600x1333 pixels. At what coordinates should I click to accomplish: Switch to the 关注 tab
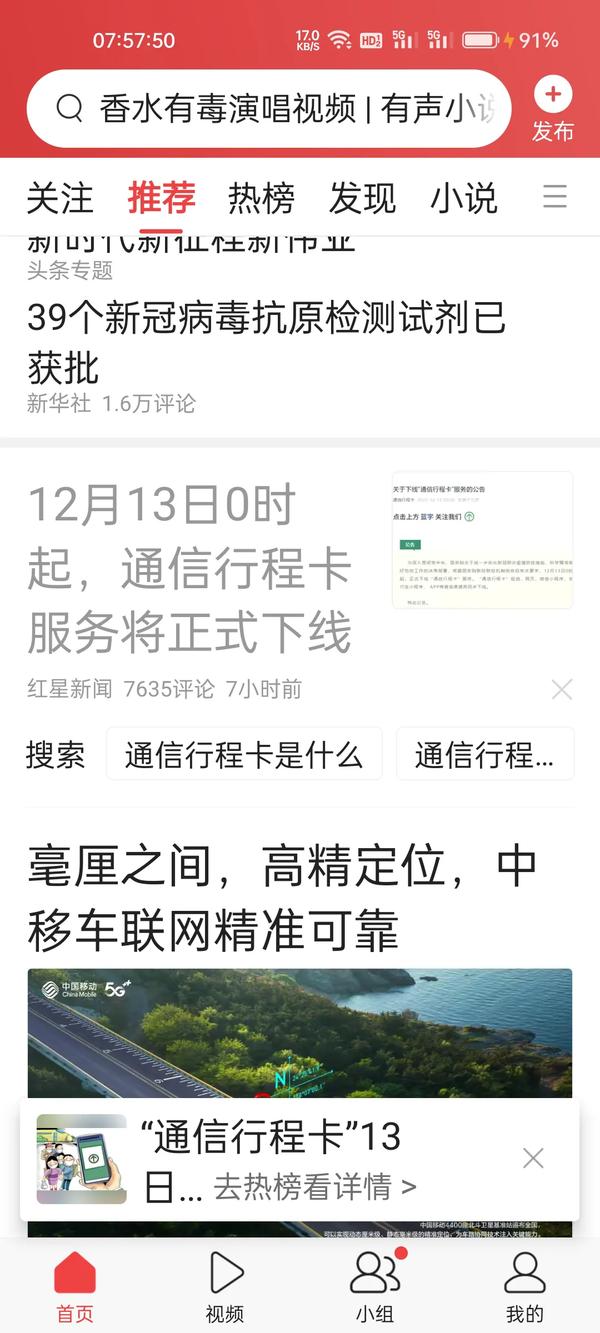(60, 198)
